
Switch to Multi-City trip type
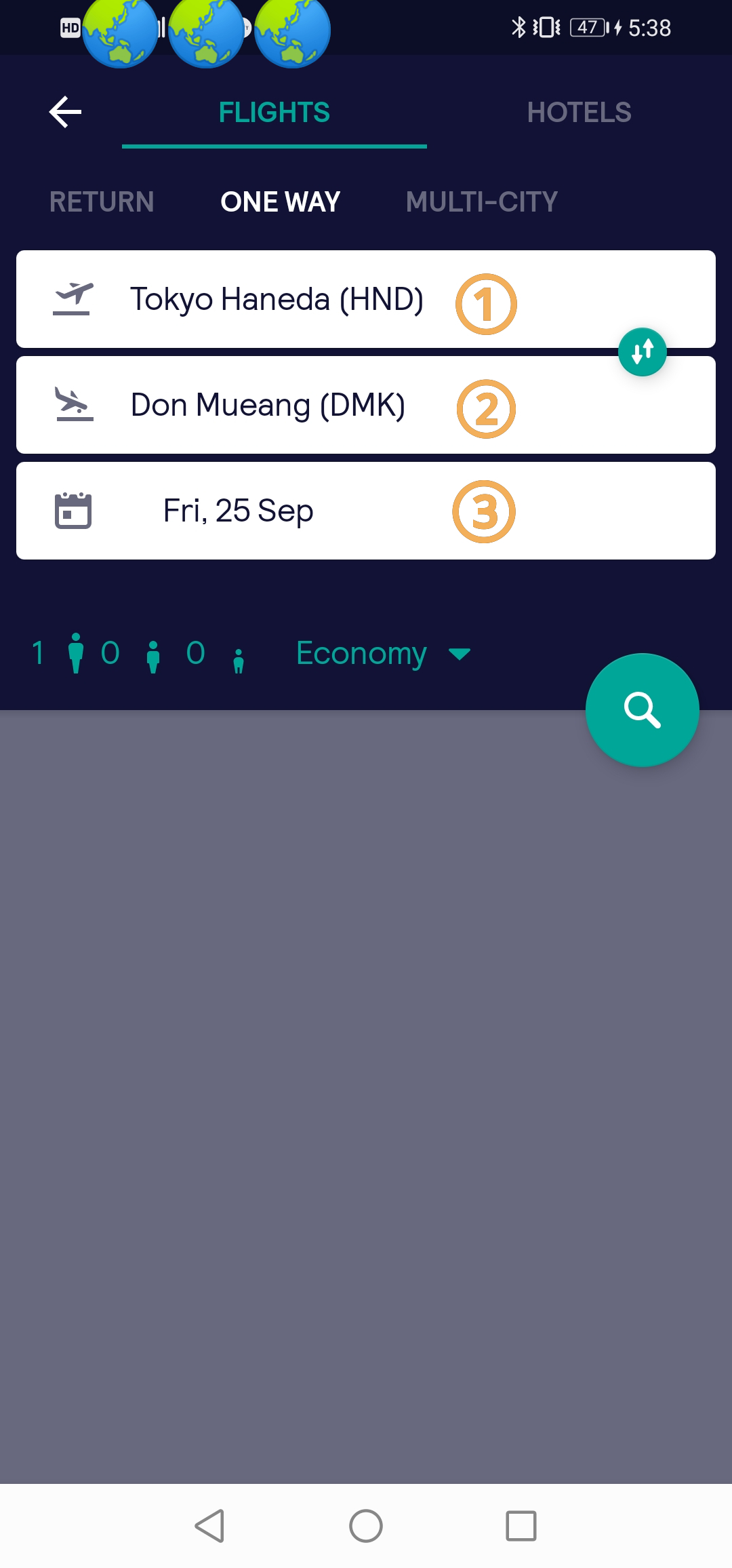pyautogui.click(x=481, y=202)
